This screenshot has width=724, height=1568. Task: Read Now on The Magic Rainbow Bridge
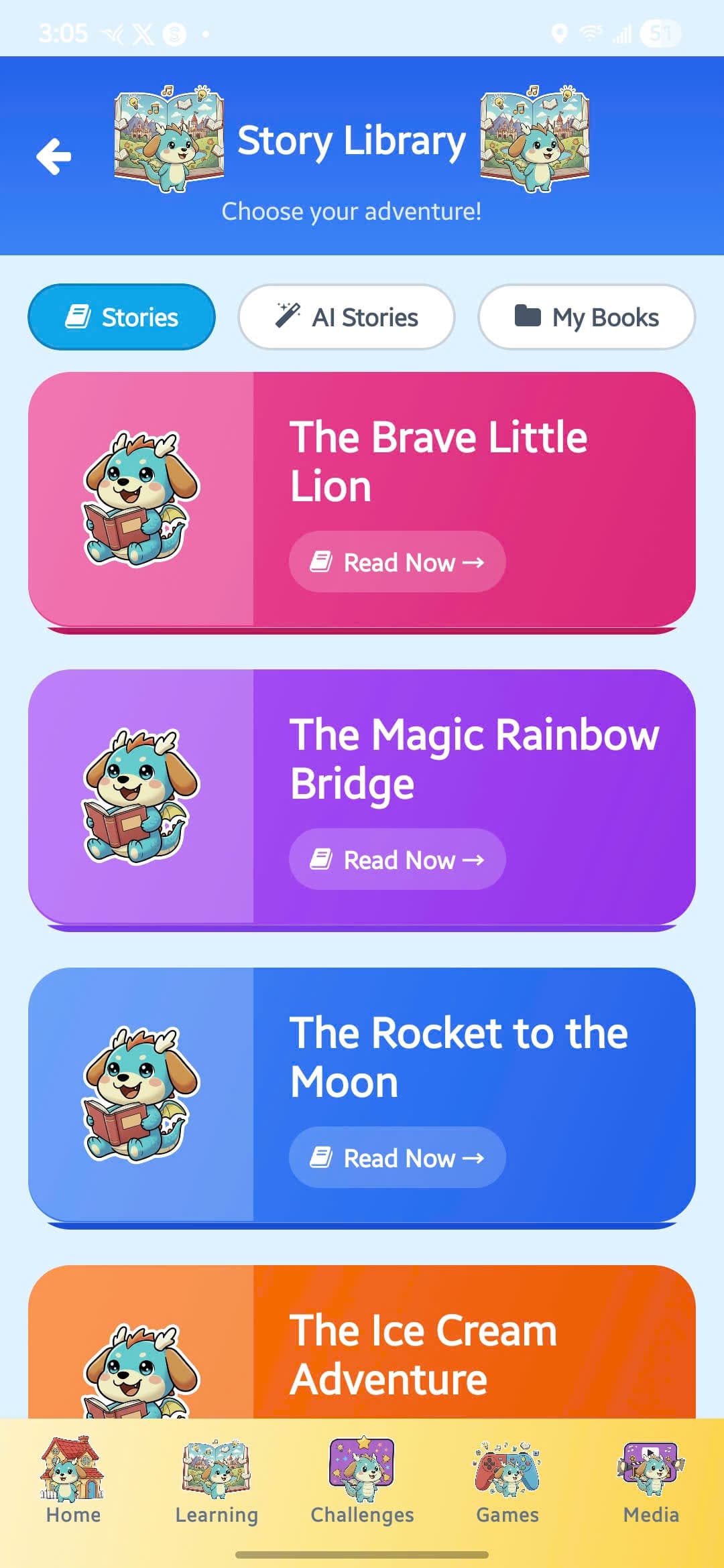[x=396, y=859]
